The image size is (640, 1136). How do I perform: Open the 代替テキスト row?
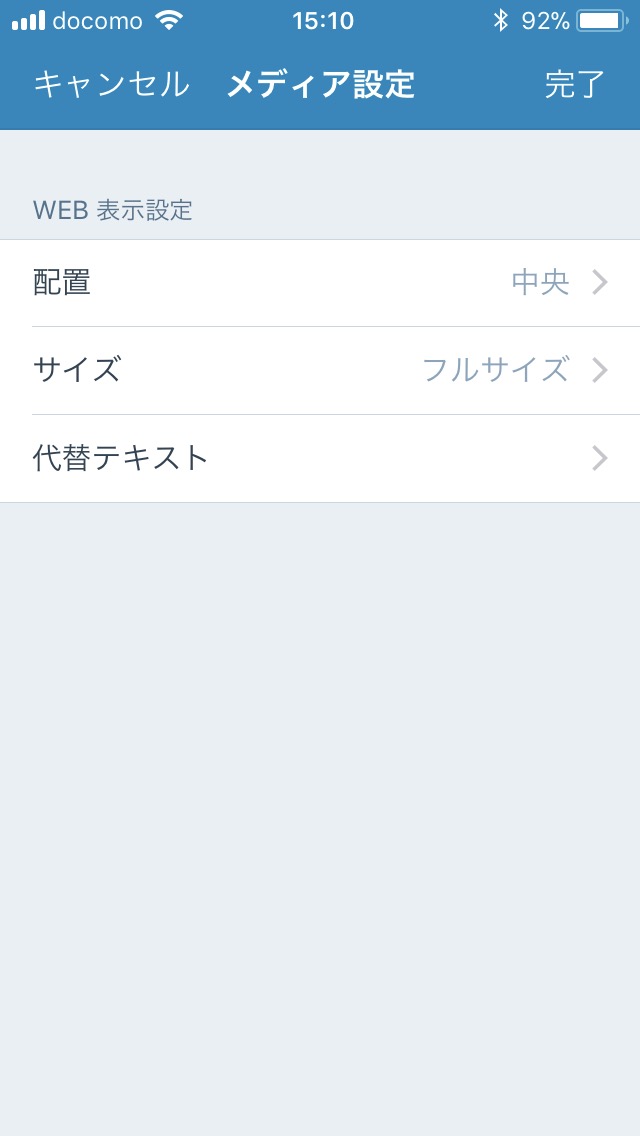click(320, 459)
